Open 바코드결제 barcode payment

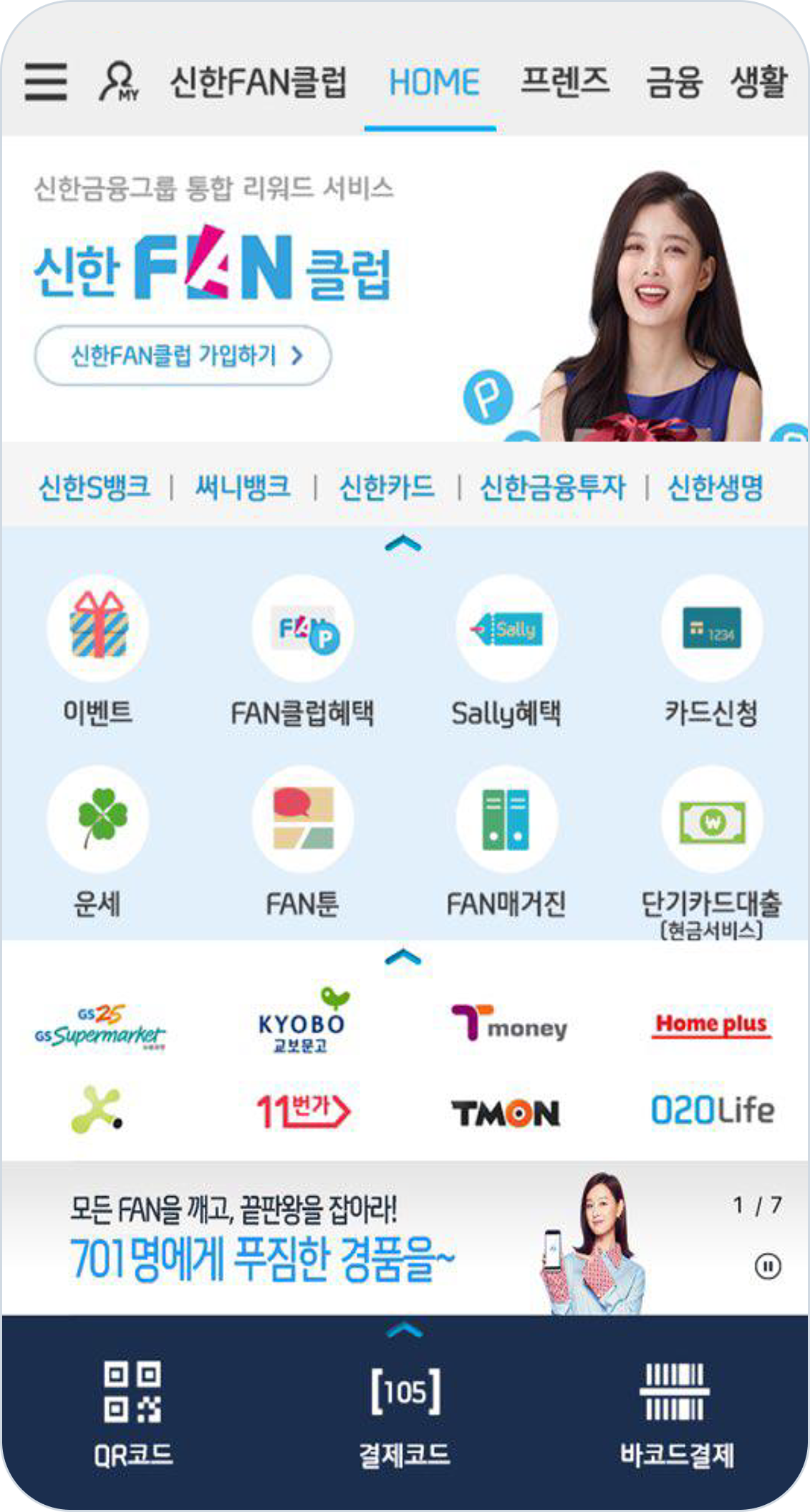[x=676, y=1412]
